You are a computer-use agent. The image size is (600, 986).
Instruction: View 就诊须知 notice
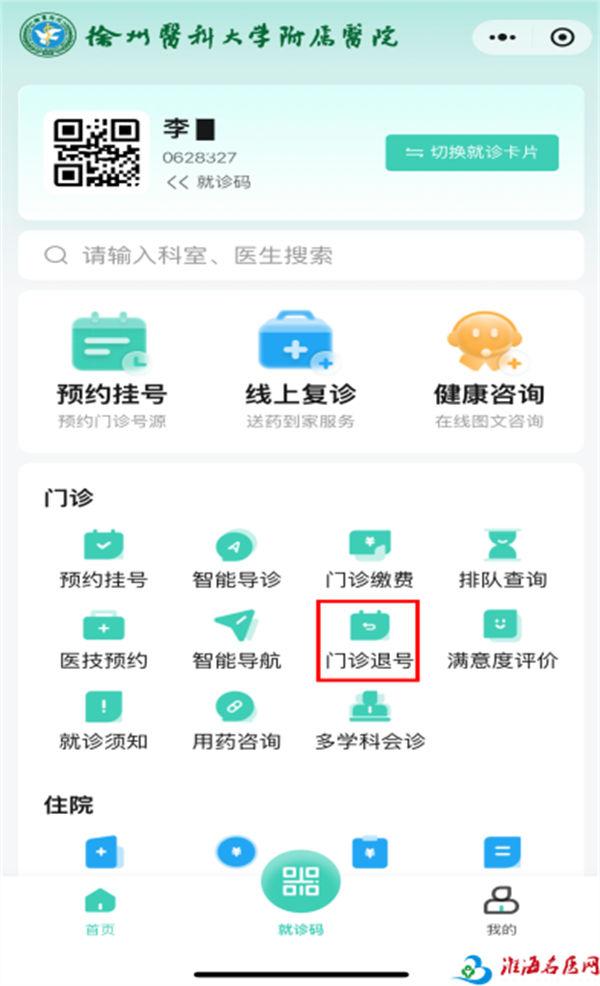[x=104, y=722]
